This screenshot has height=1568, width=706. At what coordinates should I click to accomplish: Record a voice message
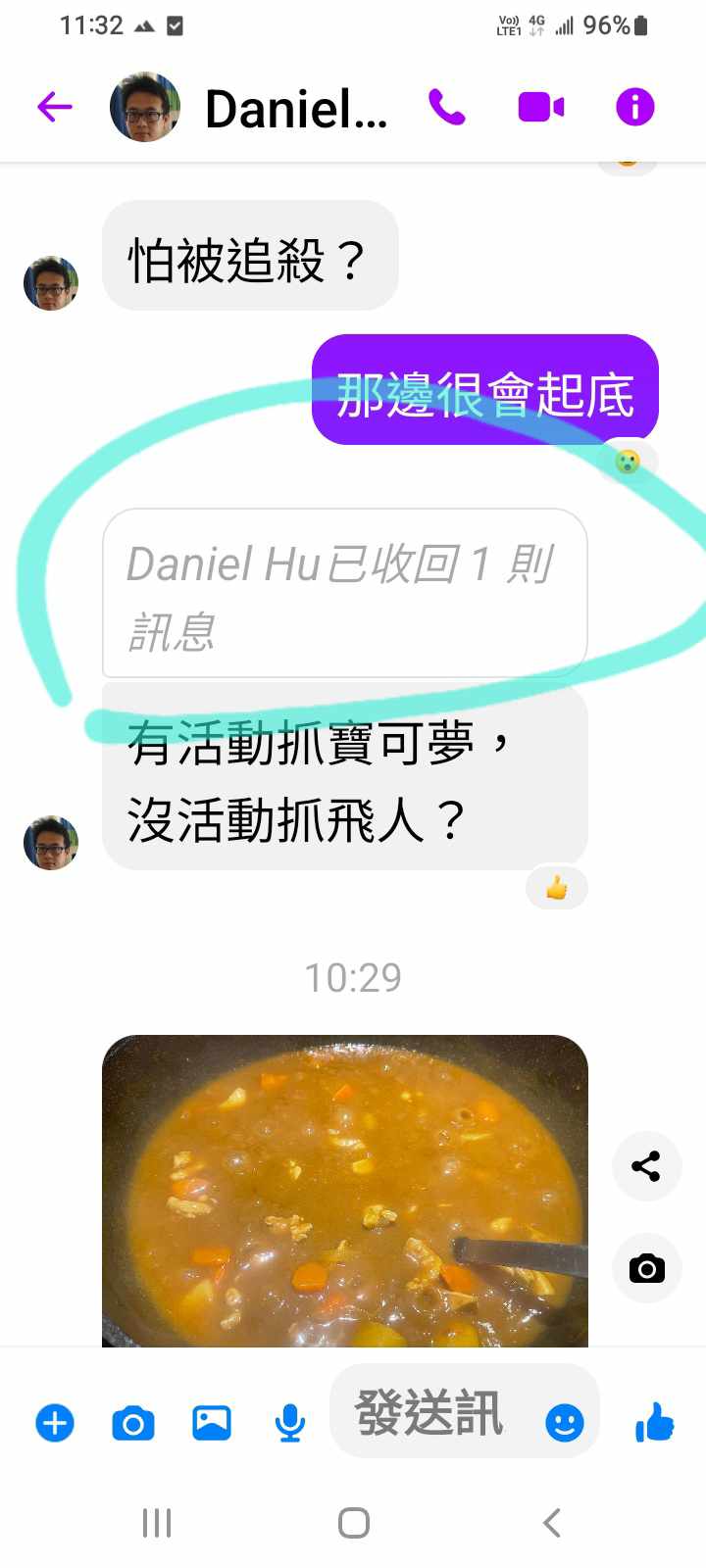[289, 1423]
